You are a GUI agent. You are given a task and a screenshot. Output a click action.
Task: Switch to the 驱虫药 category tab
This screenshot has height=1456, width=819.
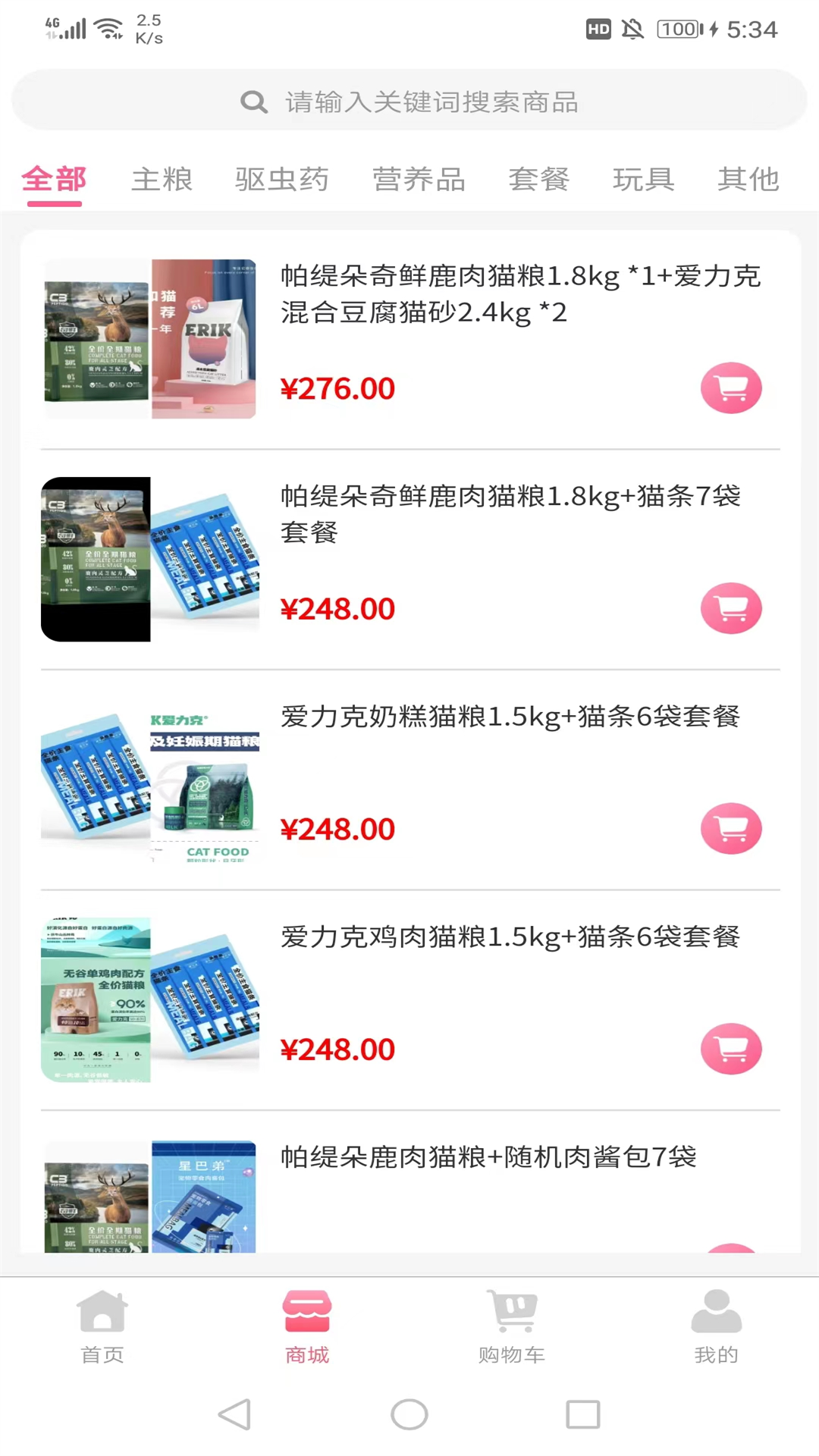282,179
